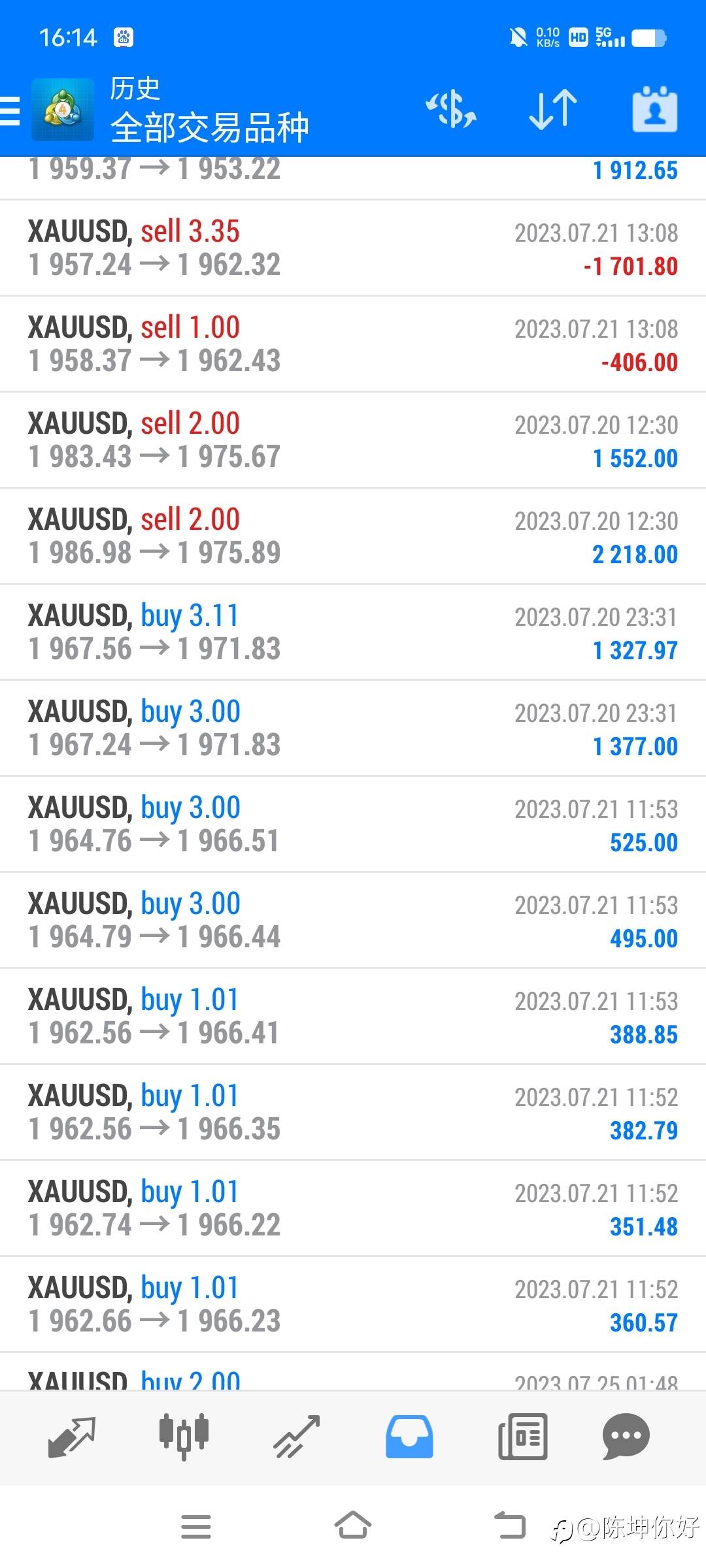View the buy 3.11 trade details
Viewport: 706px width, 1568px height.
[353, 632]
